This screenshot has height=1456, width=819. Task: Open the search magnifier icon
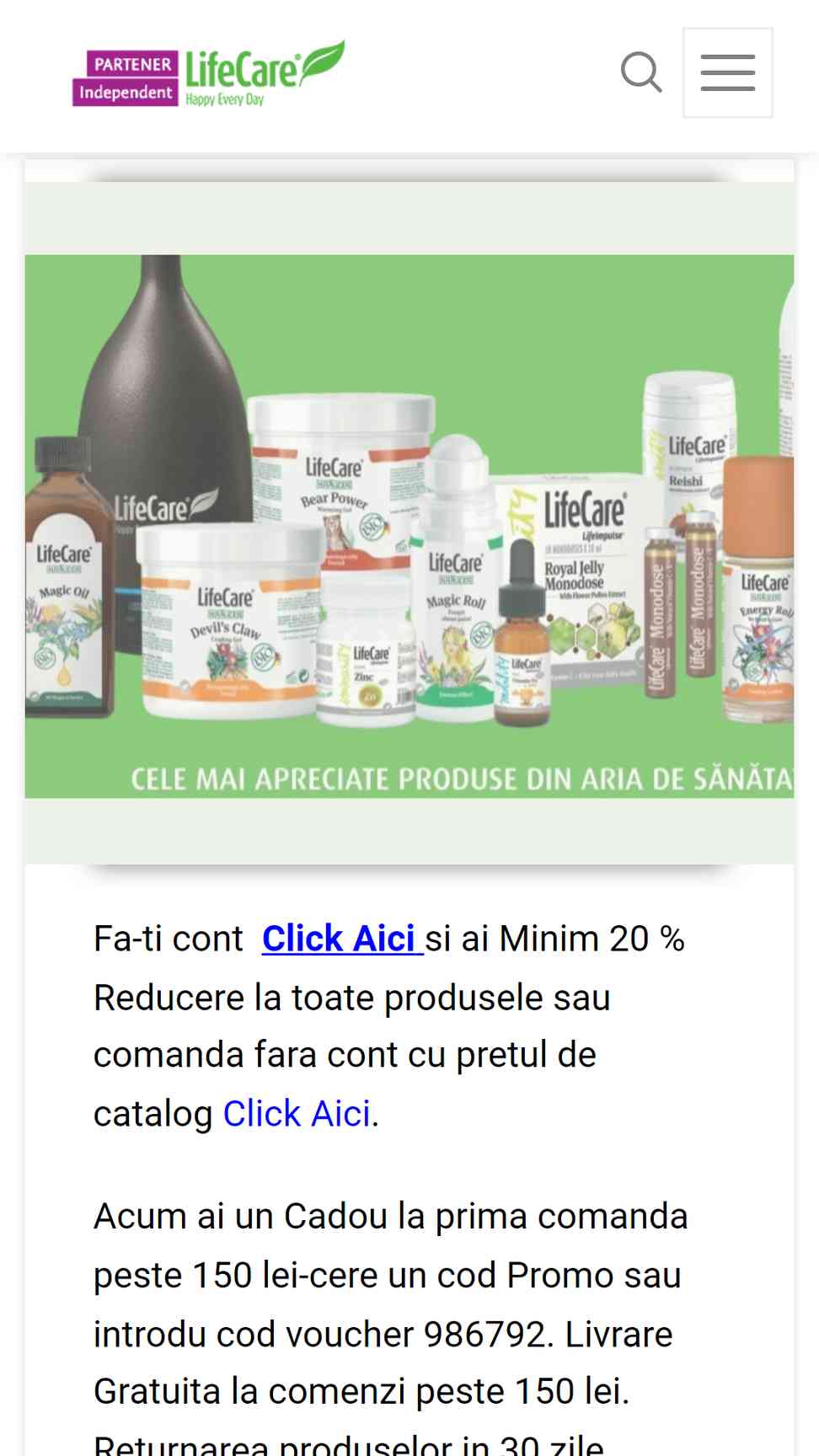click(641, 72)
